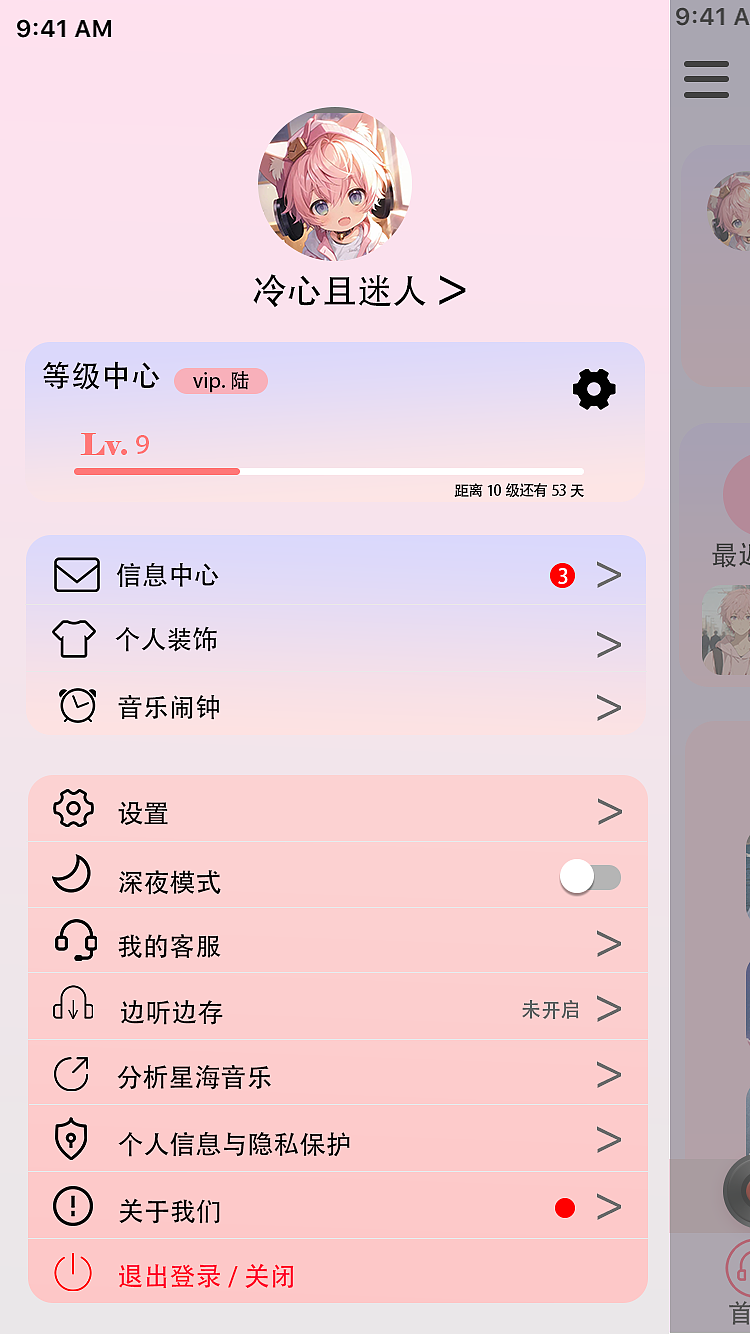
Task: Open 个人信息与隐私保护 privacy settings
Action: [x=336, y=1142]
